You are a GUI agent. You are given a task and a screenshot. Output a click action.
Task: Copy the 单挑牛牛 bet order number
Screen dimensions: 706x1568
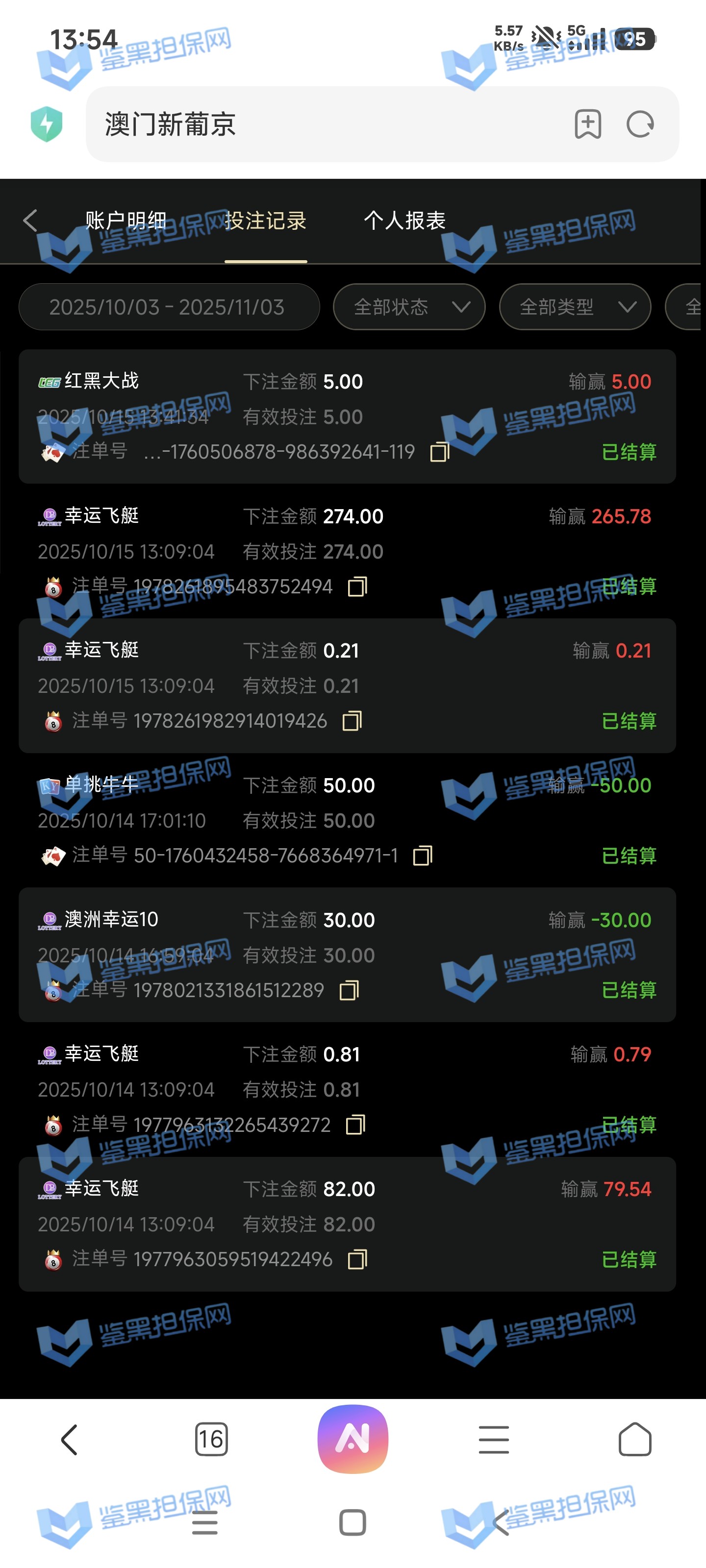point(422,856)
